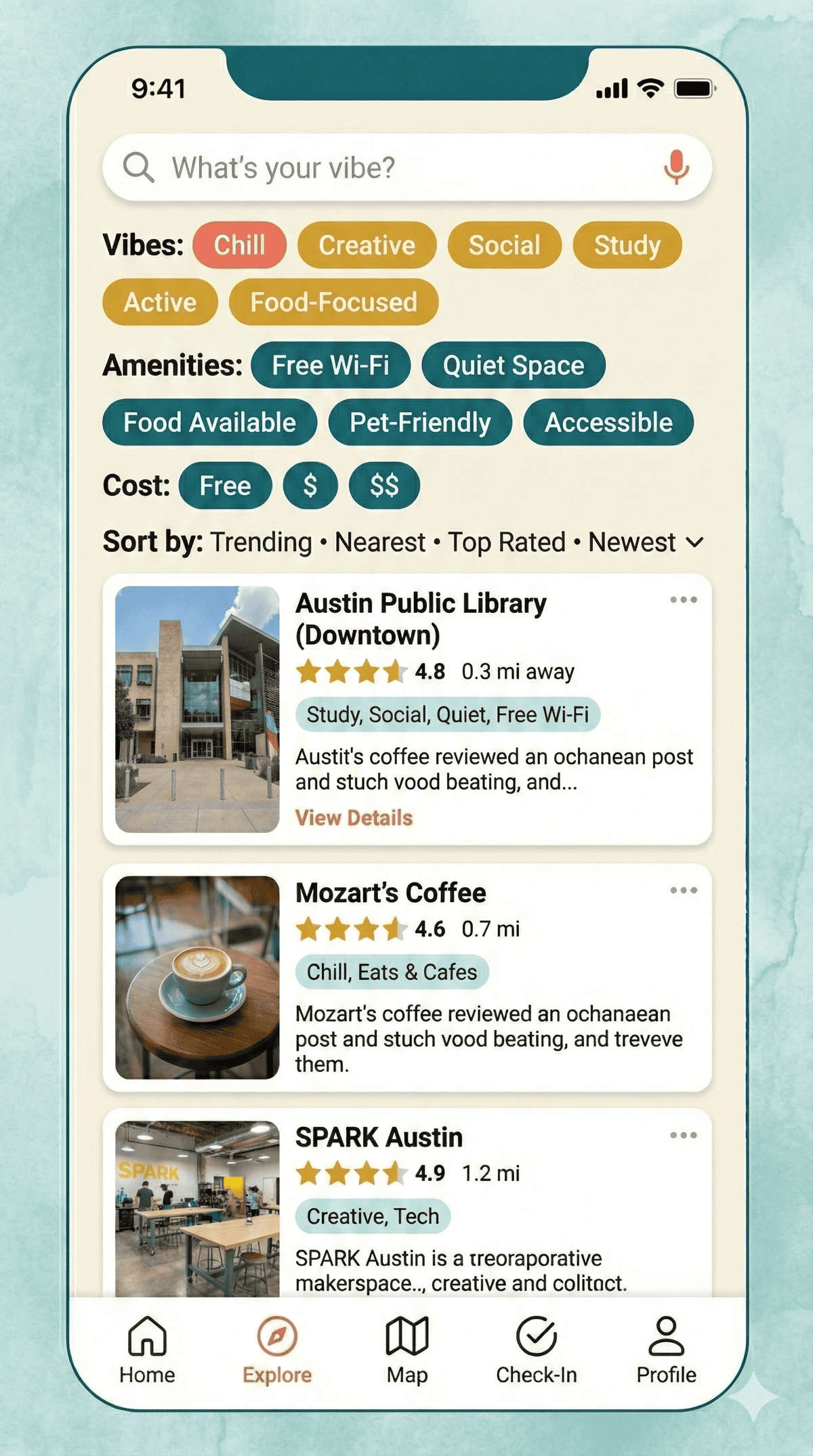Tap the microphone for voice search
The width and height of the screenshot is (813, 1456).
click(x=675, y=167)
